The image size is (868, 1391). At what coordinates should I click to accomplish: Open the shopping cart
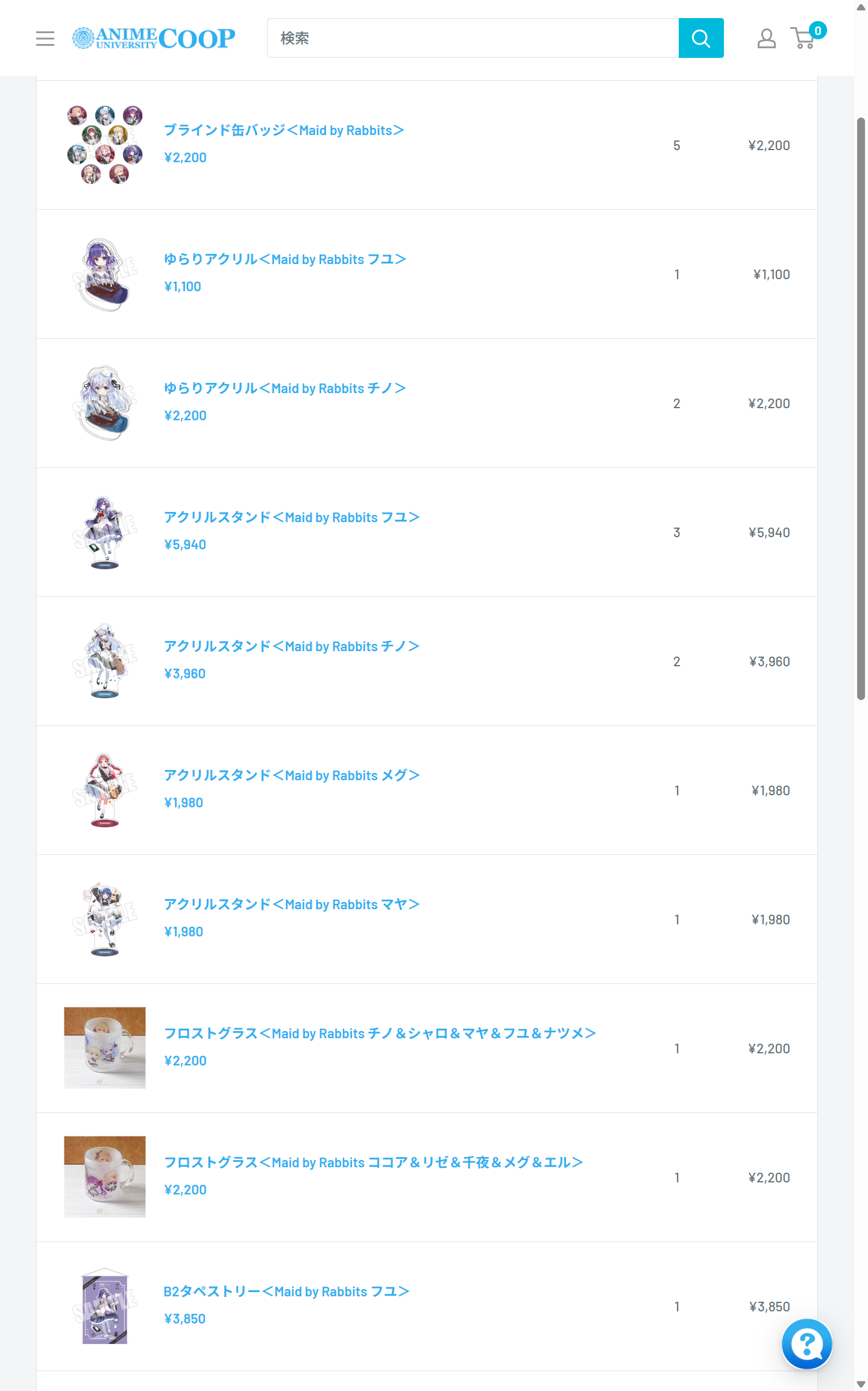click(805, 38)
